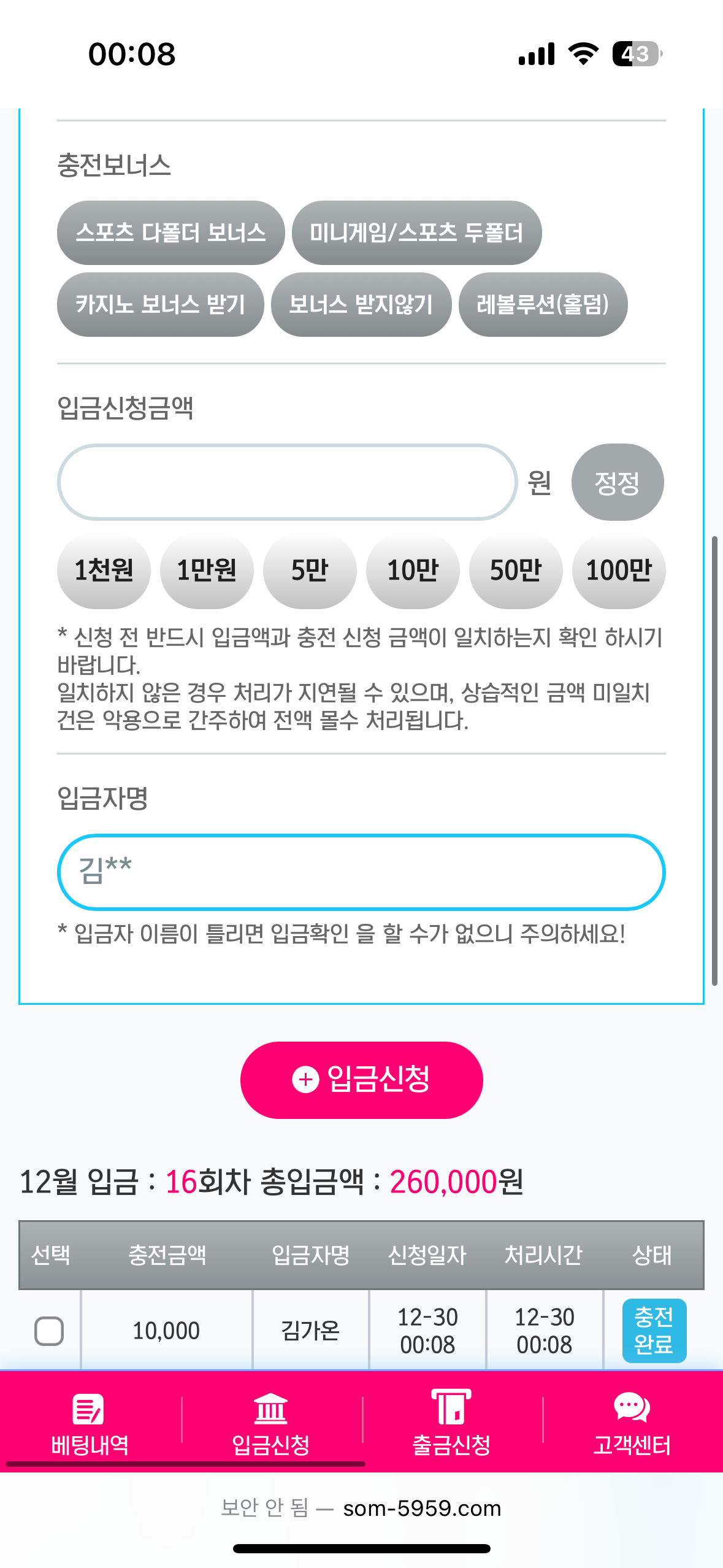Edit the 입금자명 depositor name field
Viewport: 723px width, 1568px height.
[361, 872]
